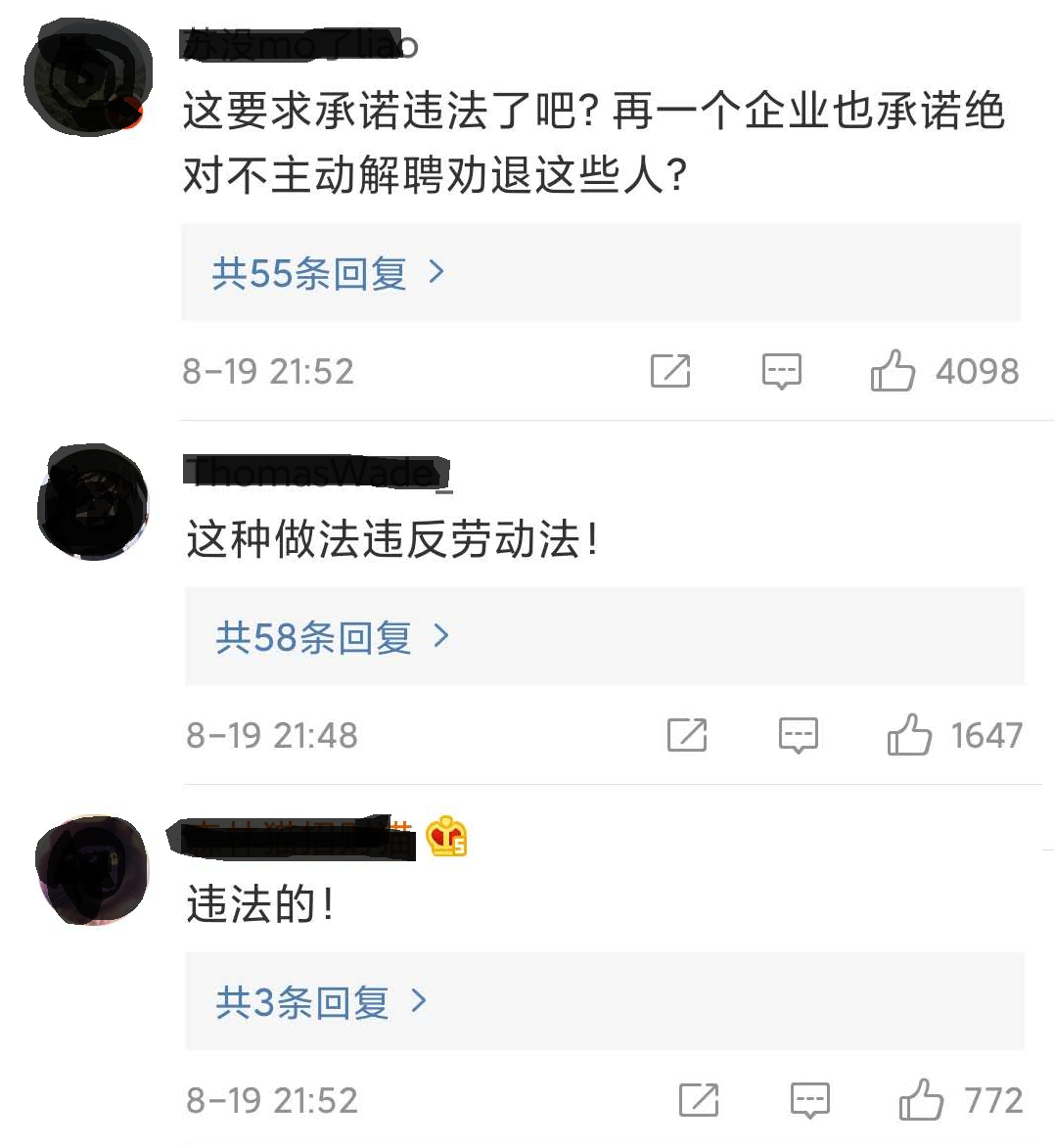Reply to the 违法的 comment

click(810, 1100)
